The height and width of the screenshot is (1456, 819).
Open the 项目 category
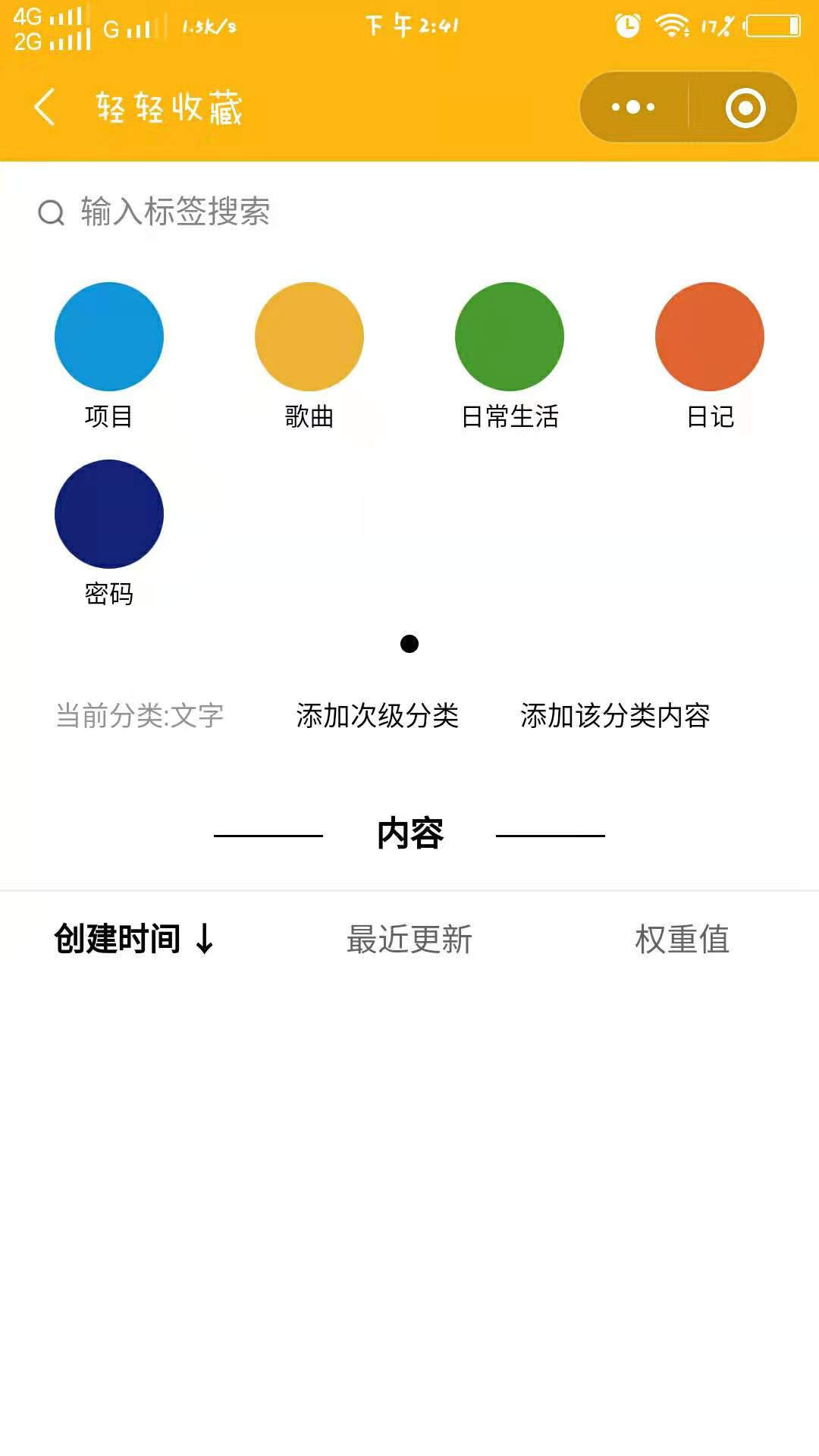tap(109, 337)
